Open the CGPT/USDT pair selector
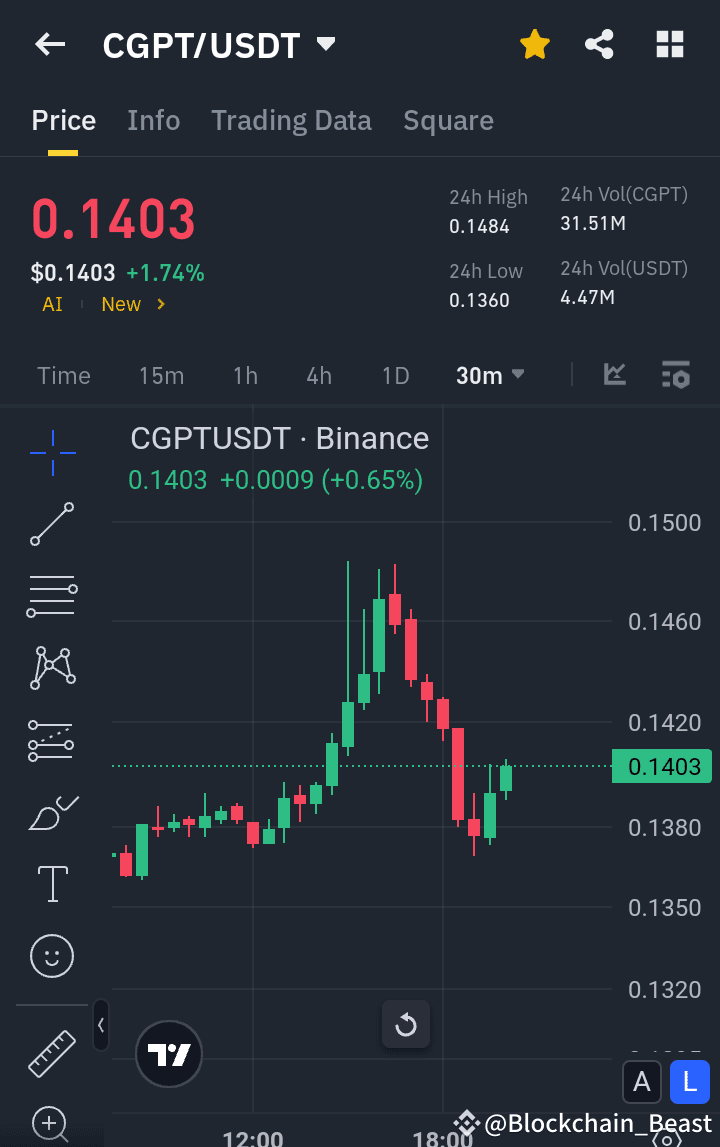 [220, 44]
